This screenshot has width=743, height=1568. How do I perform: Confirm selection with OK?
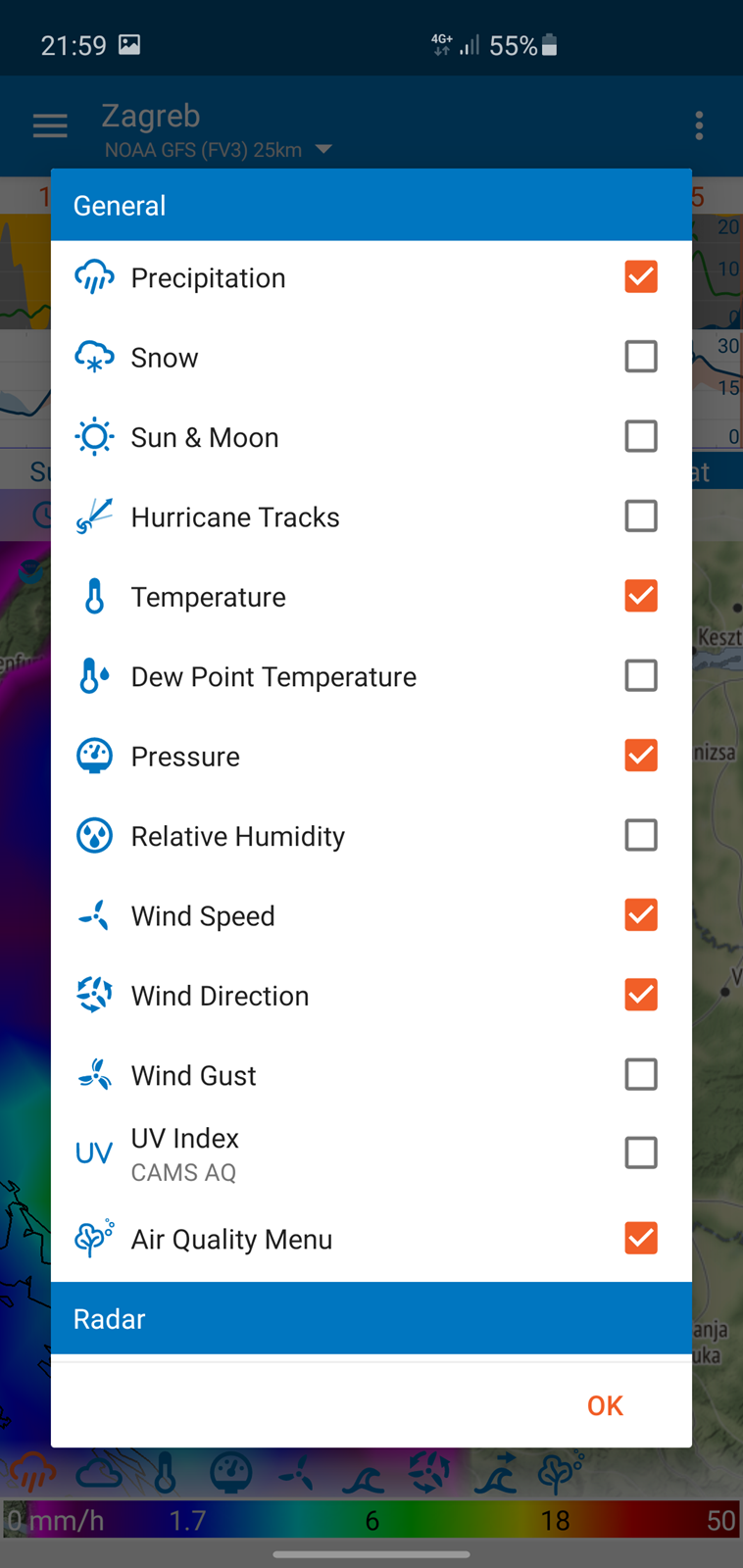tap(605, 1405)
